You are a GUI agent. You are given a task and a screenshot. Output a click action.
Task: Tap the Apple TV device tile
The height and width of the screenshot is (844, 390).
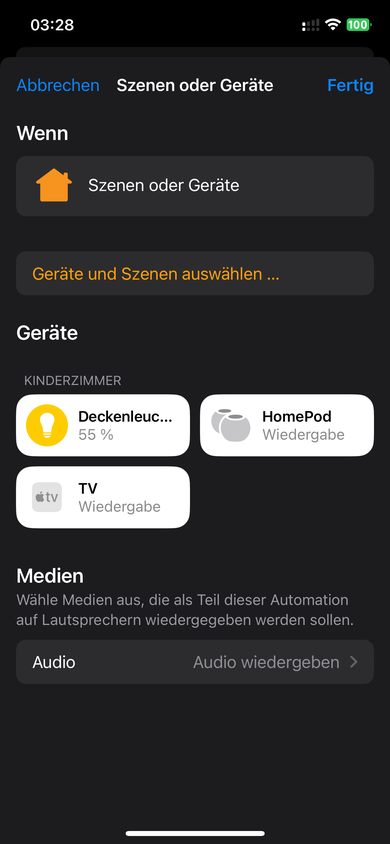103,497
